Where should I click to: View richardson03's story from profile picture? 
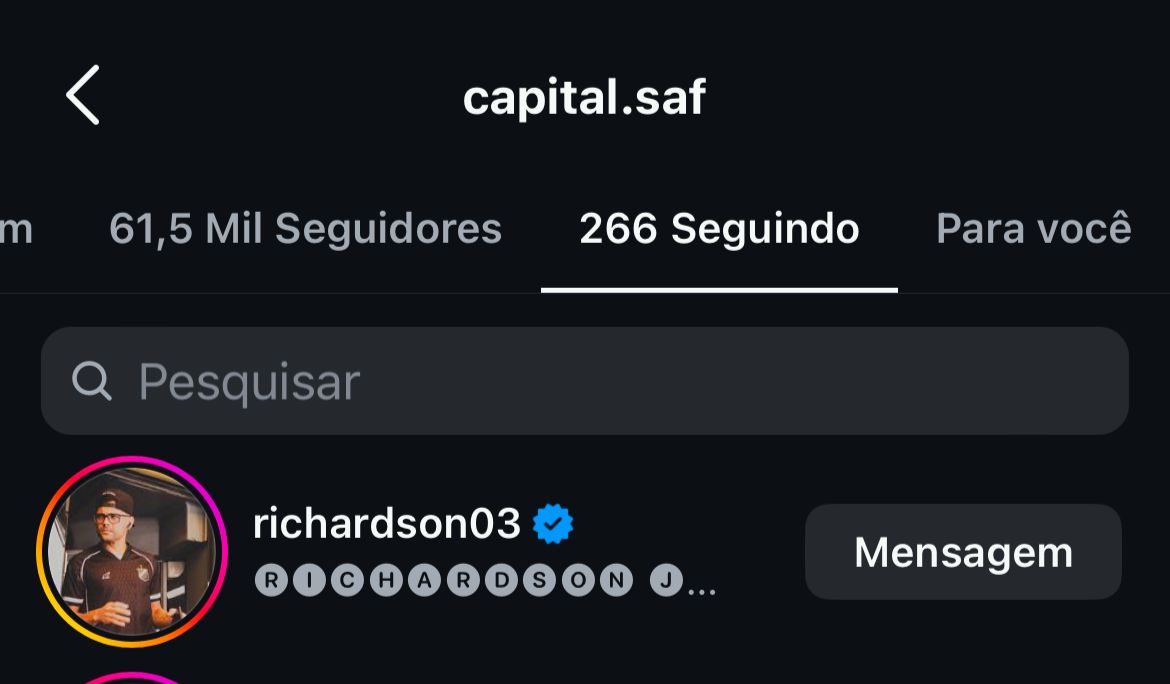click(132, 552)
